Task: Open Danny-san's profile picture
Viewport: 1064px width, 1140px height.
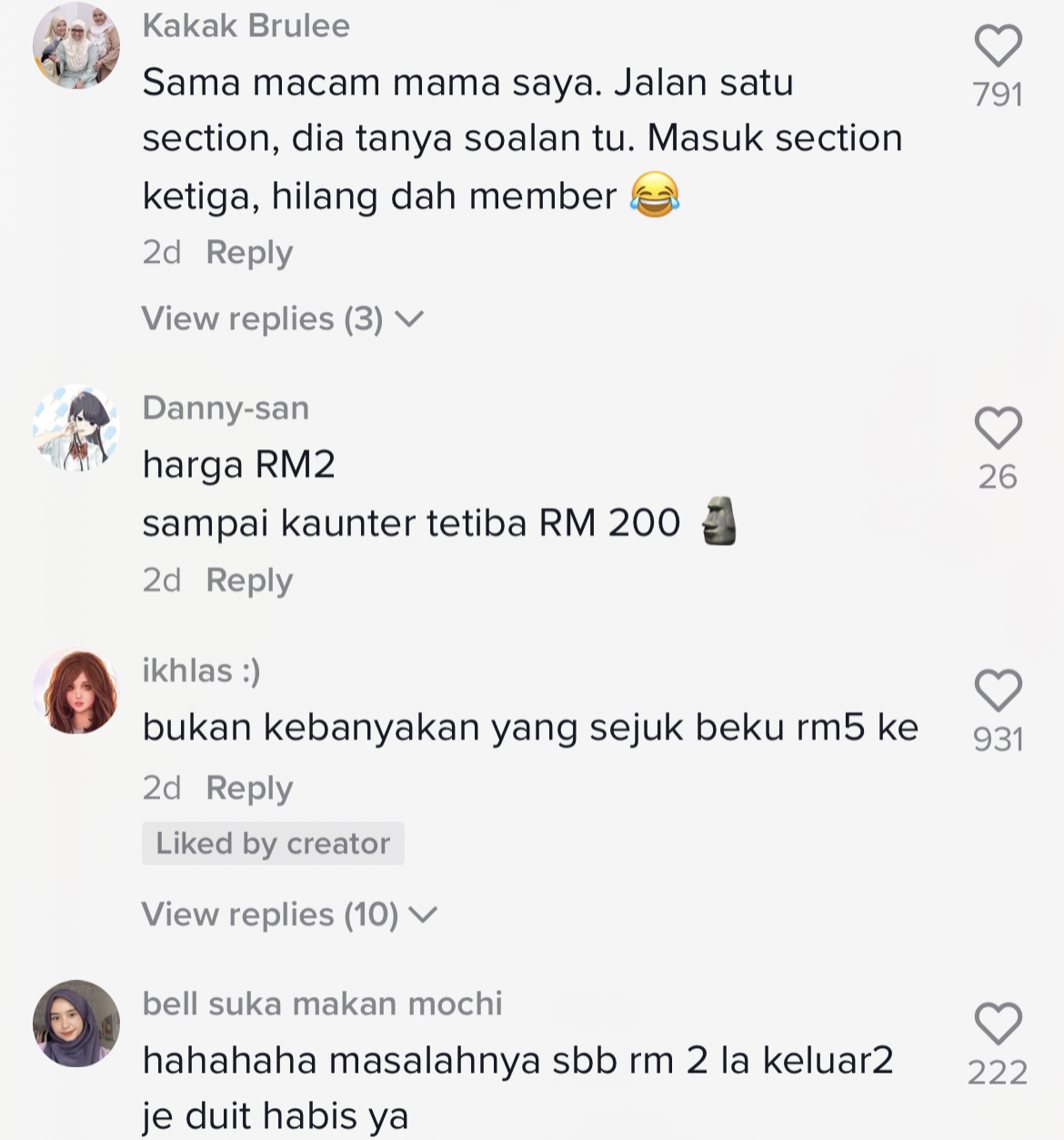Action: [x=76, y=428]
